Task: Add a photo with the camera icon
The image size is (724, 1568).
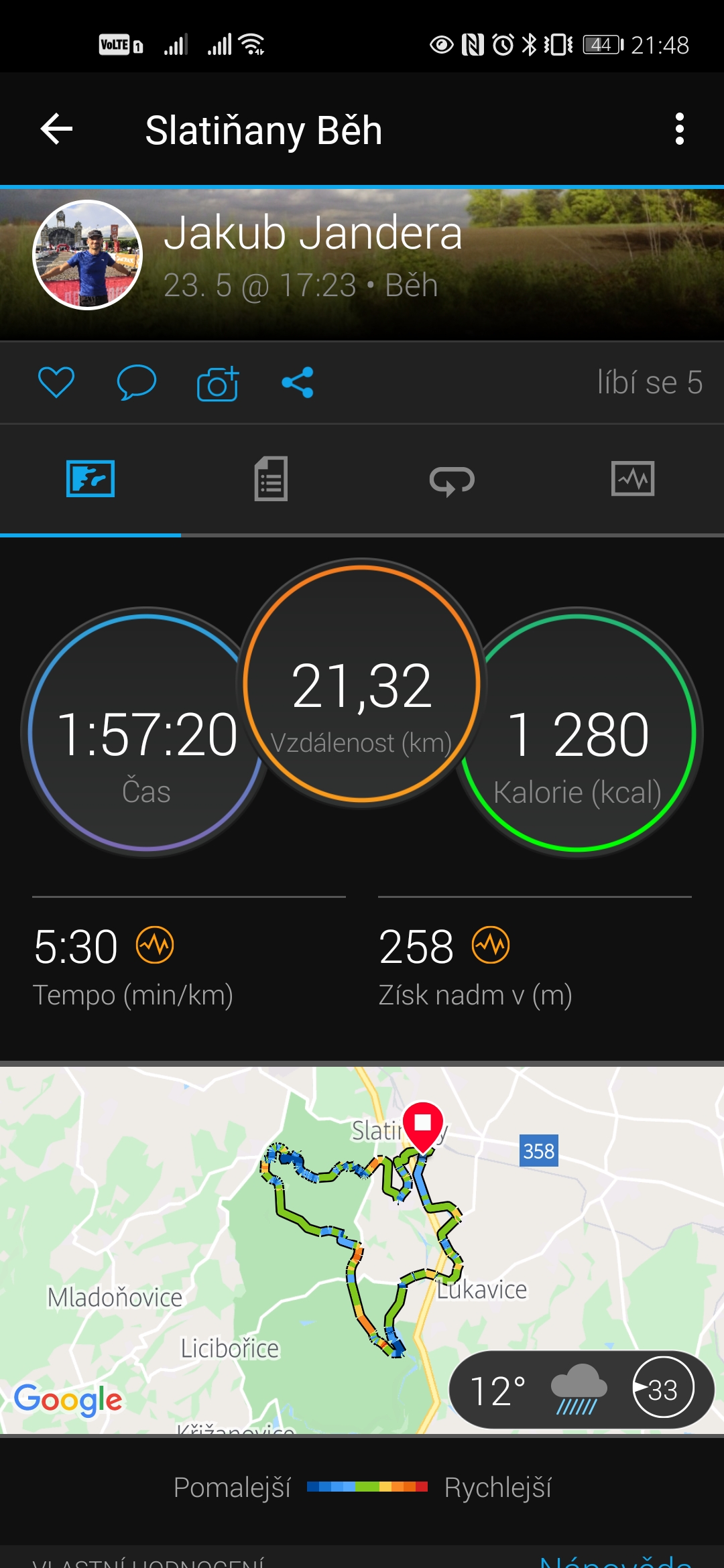Action: [x=218, y=383]
